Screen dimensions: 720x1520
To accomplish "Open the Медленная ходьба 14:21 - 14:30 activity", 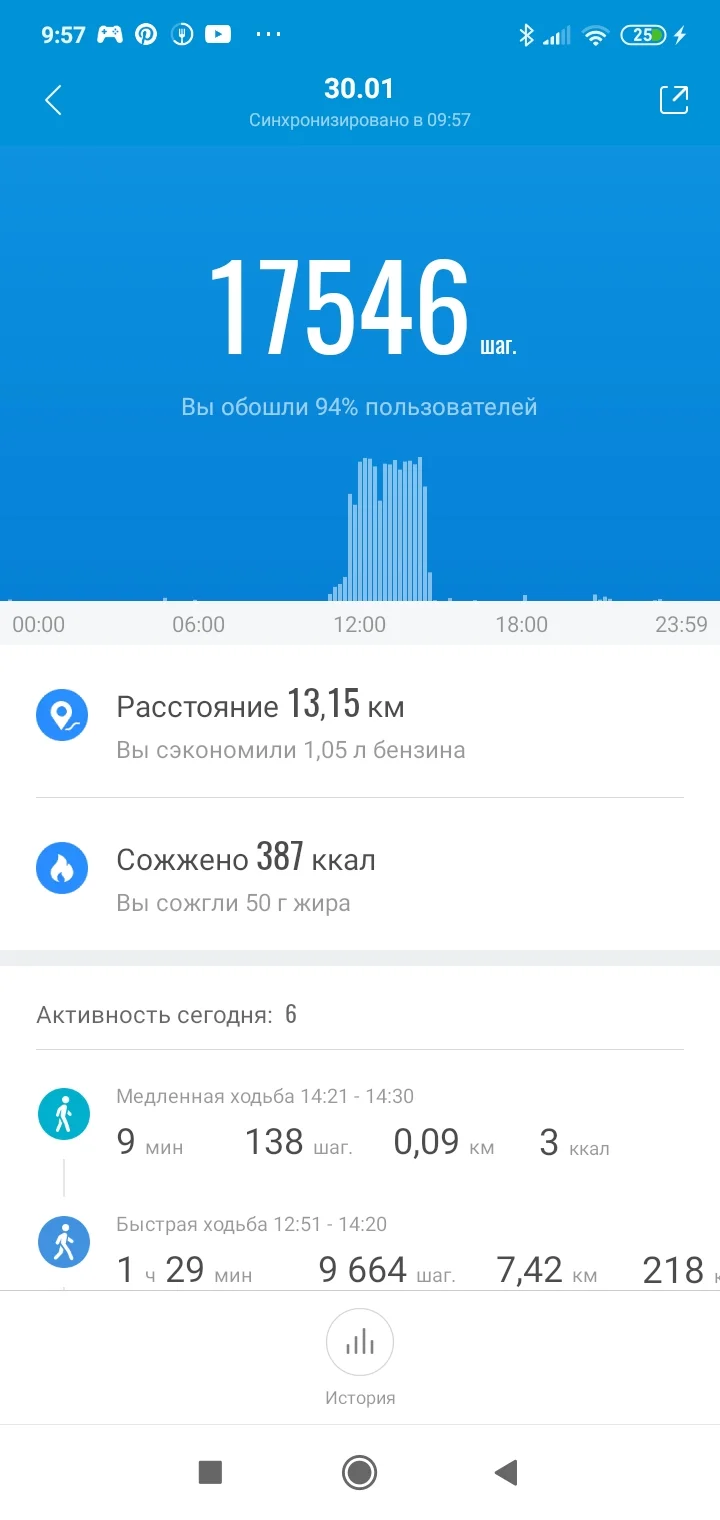I will tap(360, 1125).
